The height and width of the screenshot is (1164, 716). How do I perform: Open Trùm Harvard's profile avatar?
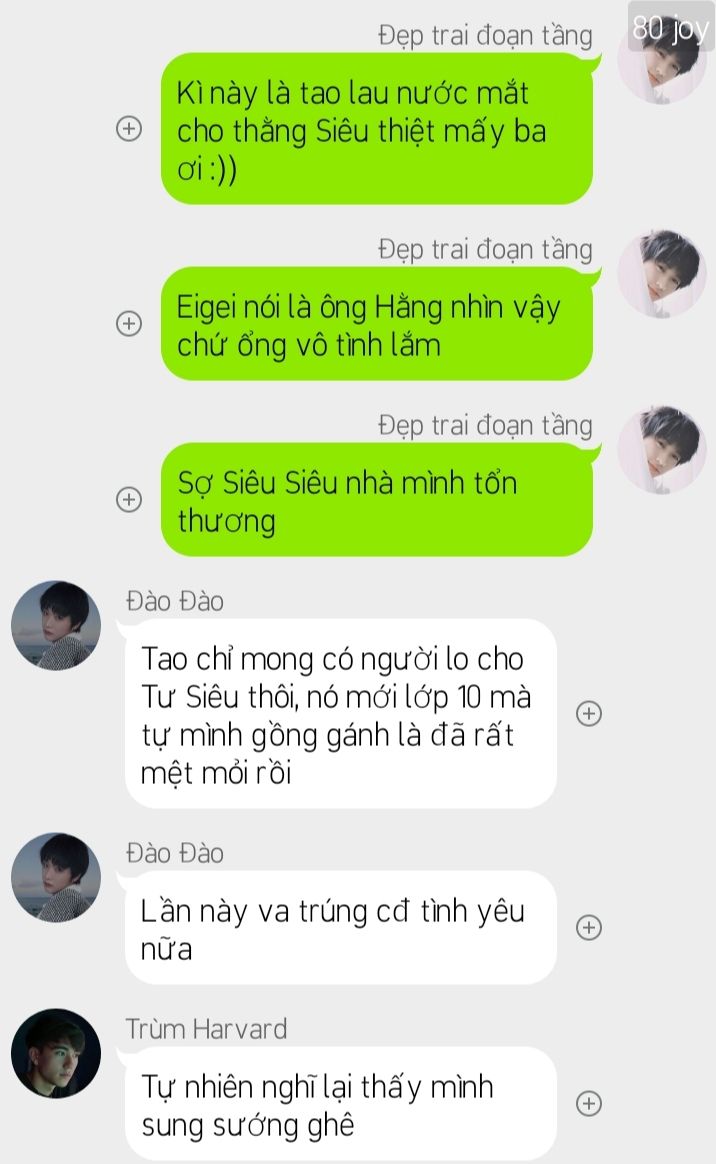coord(56,1053)
